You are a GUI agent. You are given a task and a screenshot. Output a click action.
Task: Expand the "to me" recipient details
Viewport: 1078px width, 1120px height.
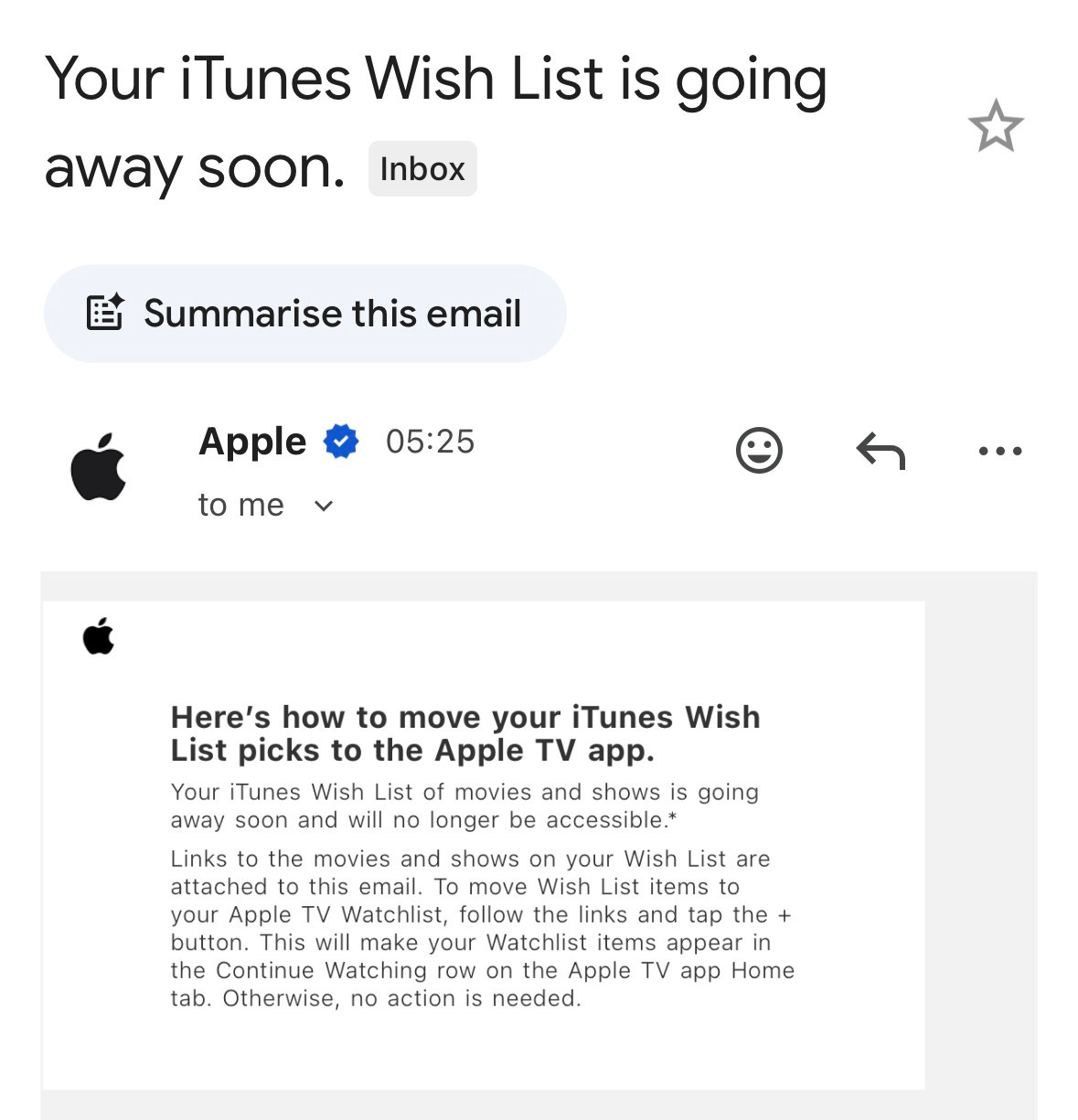click(x=323, y=506)
